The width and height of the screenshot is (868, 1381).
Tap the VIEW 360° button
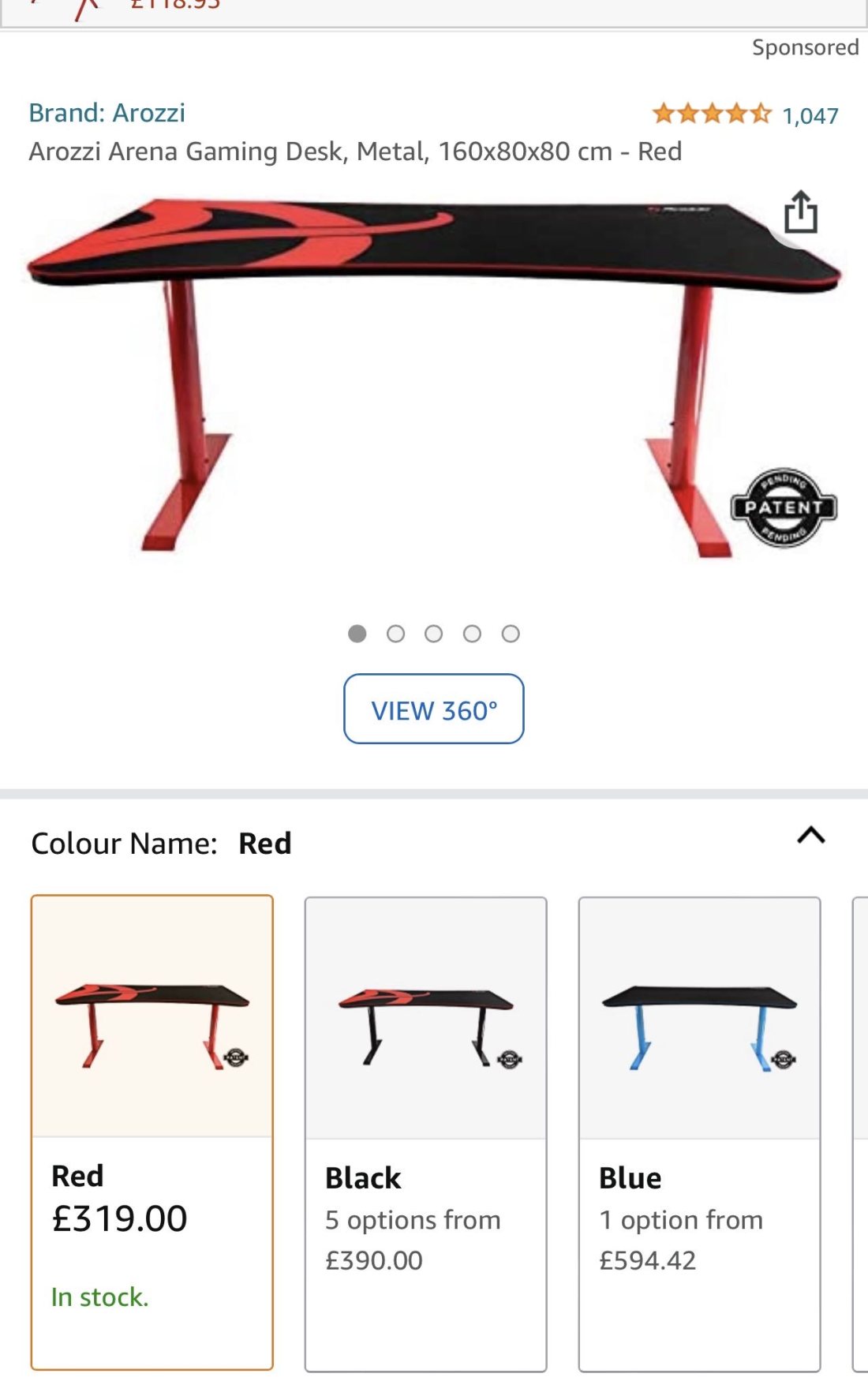click(433, 709)
